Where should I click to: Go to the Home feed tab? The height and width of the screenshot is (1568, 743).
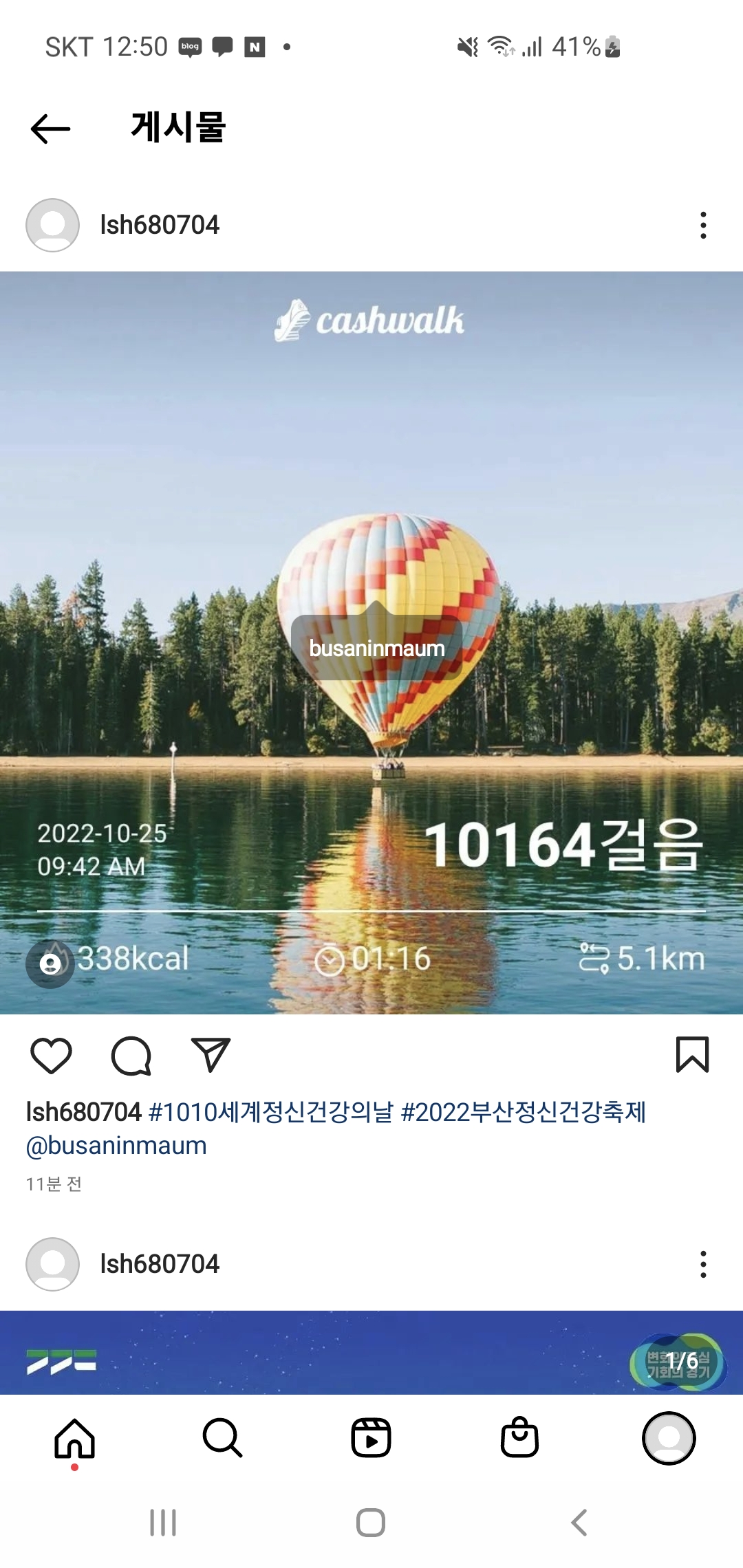click(x=74, y=1437)
